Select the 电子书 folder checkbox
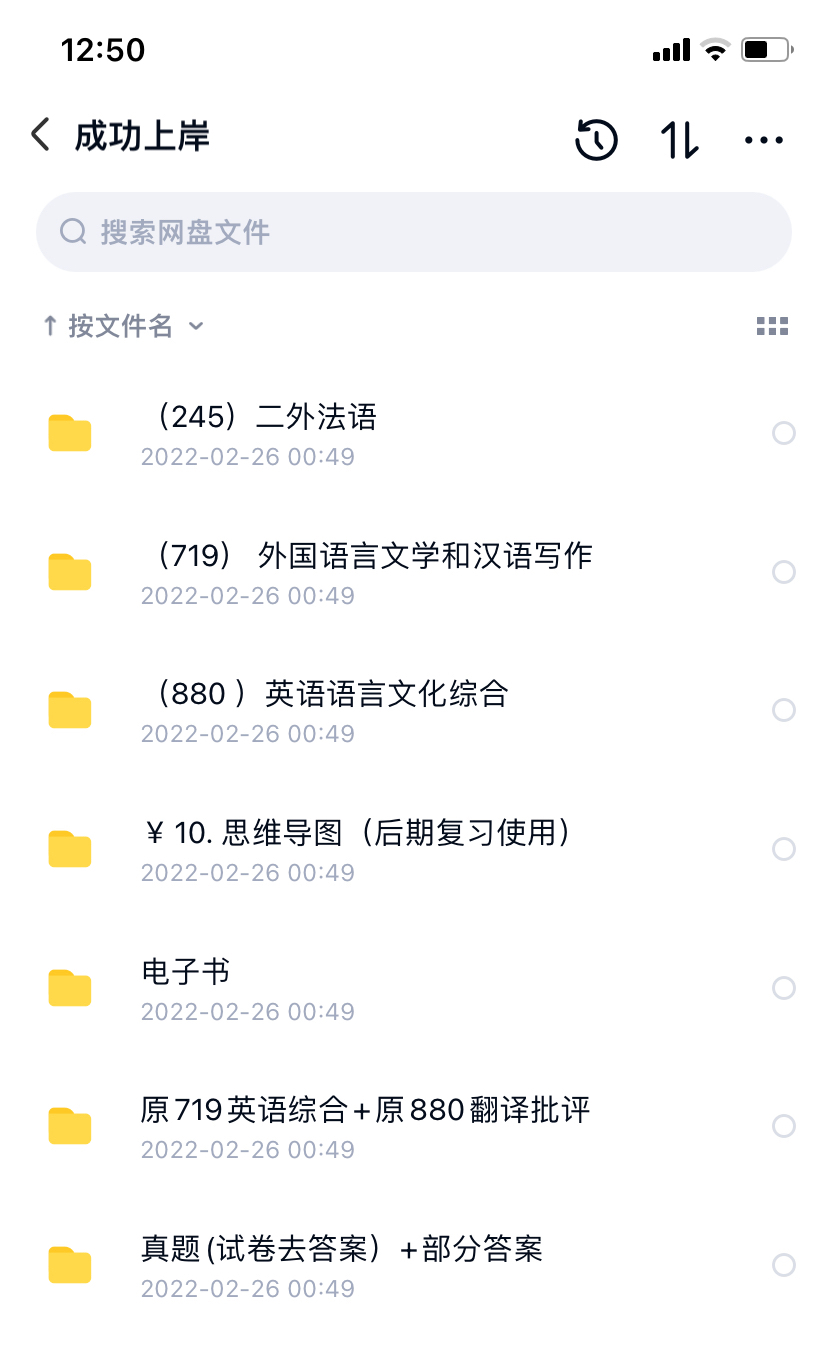828x1354 pixels. click(x=784, y=988)
